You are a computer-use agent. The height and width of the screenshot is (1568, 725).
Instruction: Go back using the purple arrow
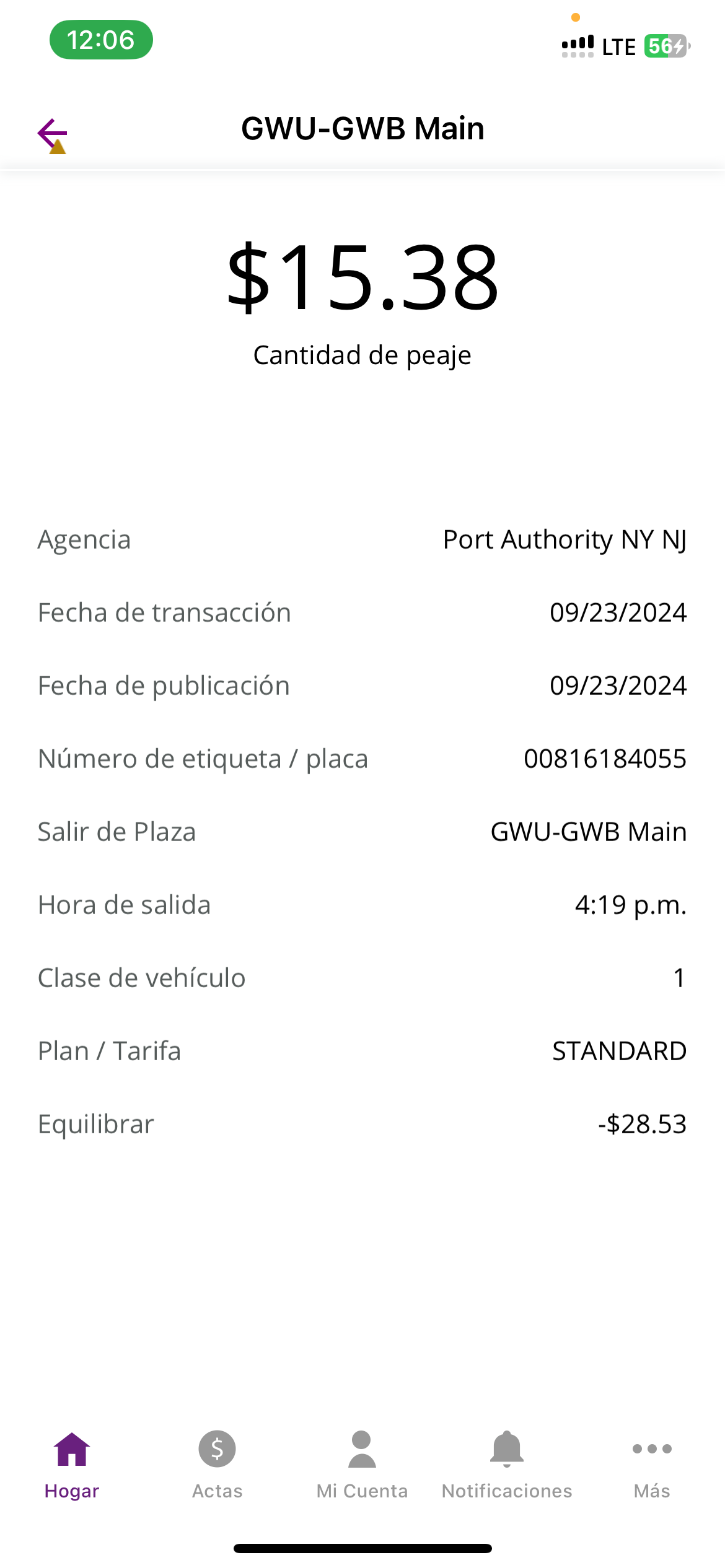[52, 133]
